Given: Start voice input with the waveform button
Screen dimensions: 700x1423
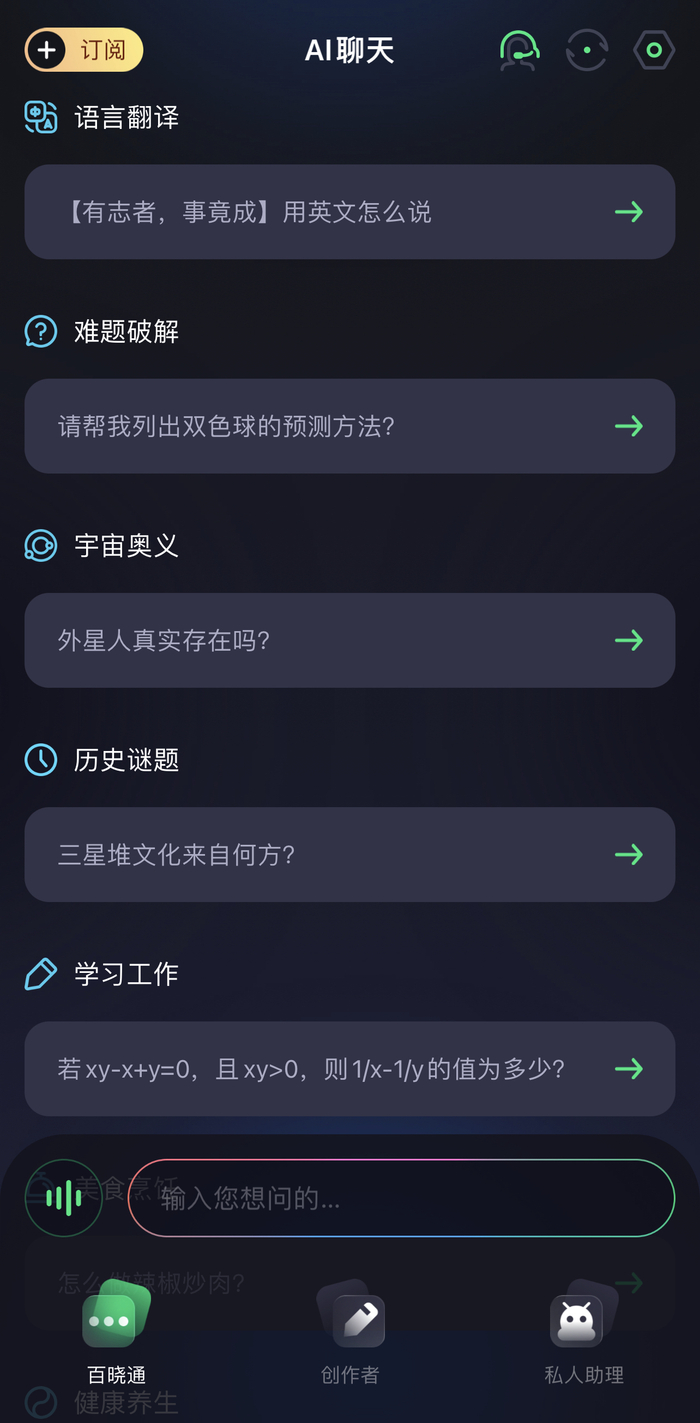Looking at the screenshot, I should (64, 1197).
